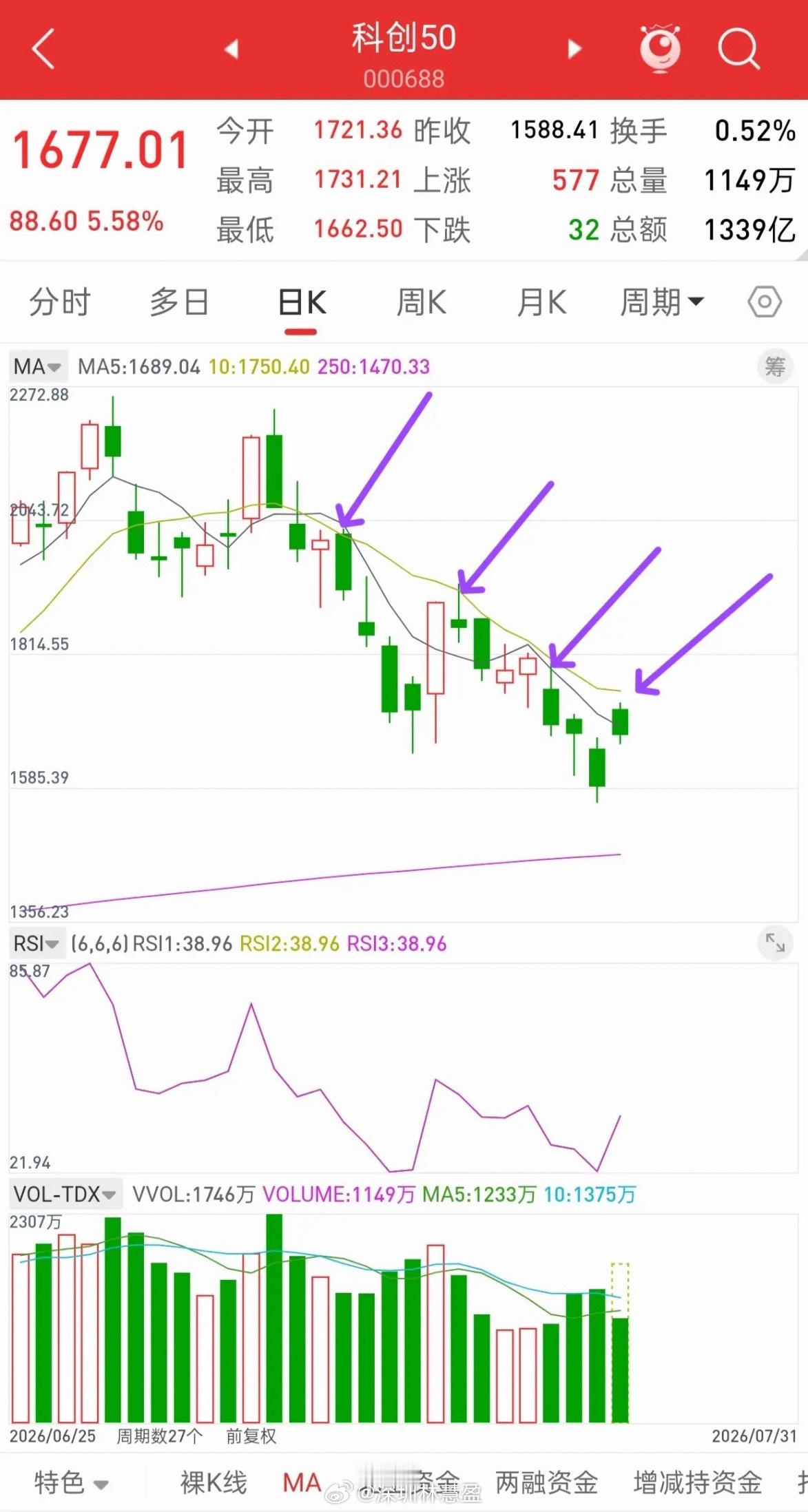Switch to the 多日 chart tab
This screenshot has height=1512, width=808.
tap(180, 302)
